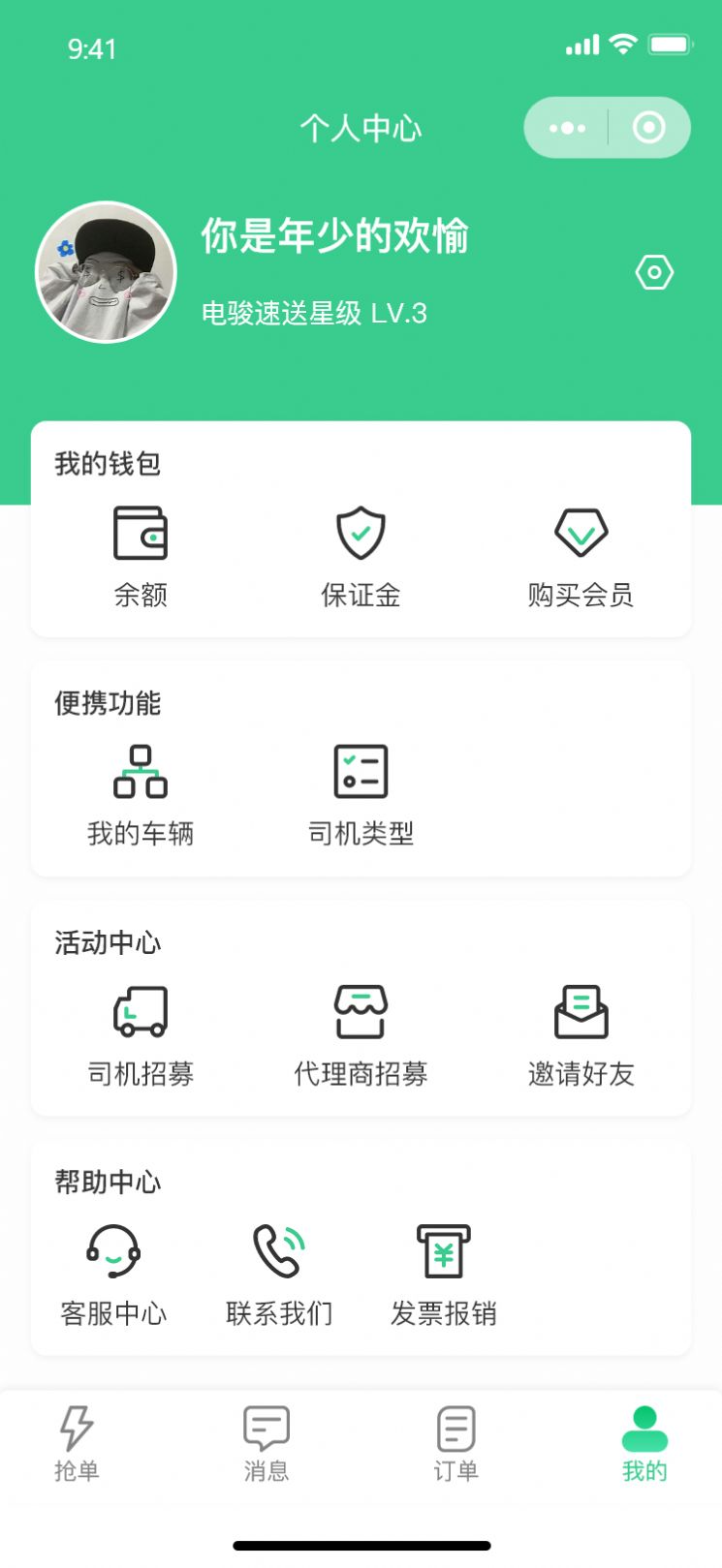The width and height of the screenshot is (722, 1568).
Task: Open 我的车辆 vehicles
Action: click(141, 795)
